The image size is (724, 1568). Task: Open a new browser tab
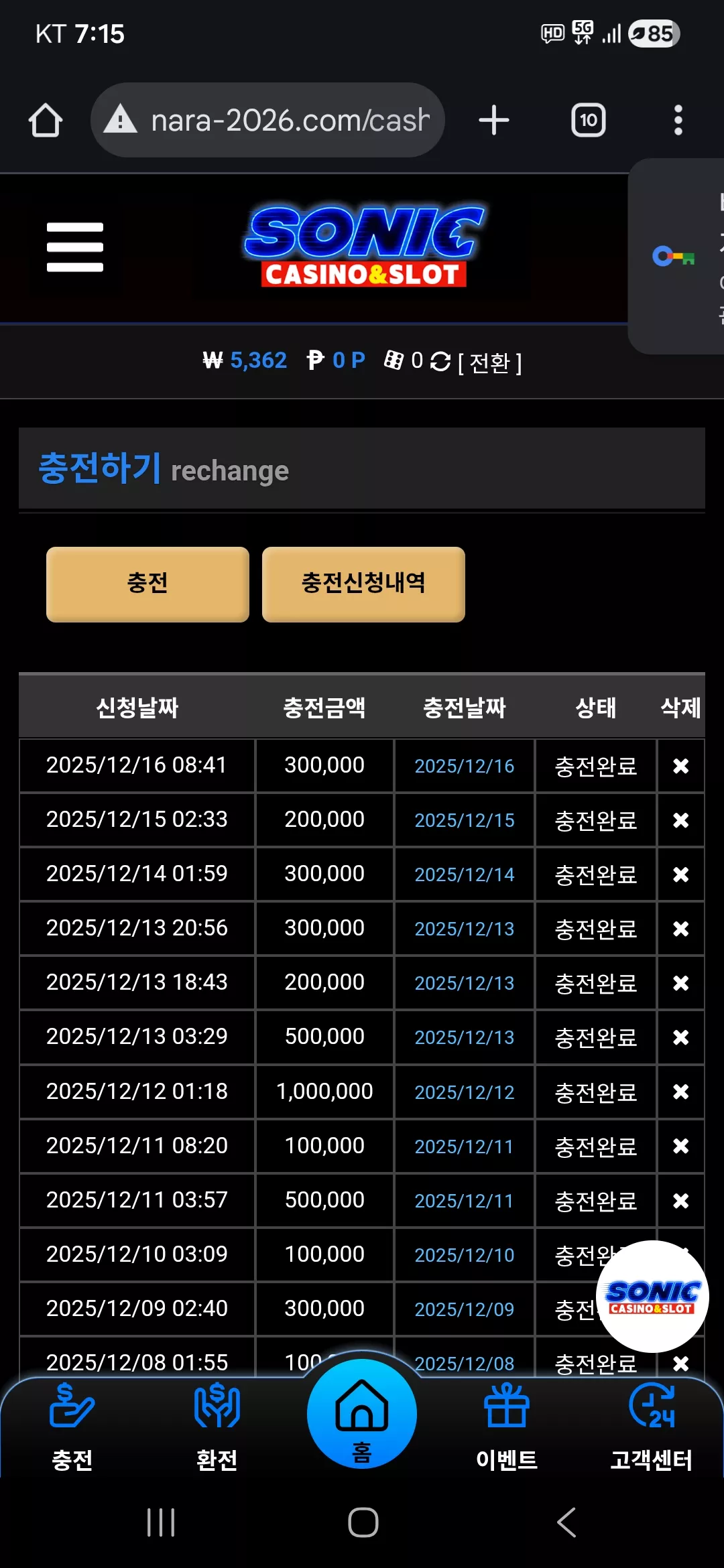(494, 121)
